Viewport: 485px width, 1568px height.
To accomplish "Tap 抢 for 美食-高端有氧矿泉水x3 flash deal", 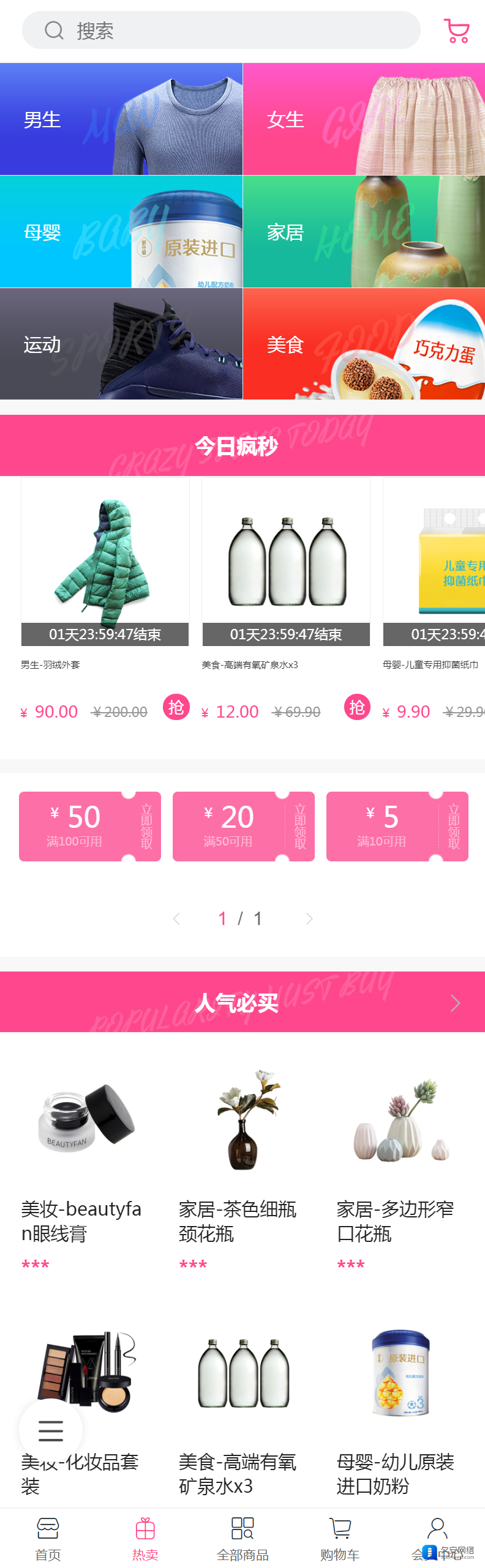I will tap(357, 707).
